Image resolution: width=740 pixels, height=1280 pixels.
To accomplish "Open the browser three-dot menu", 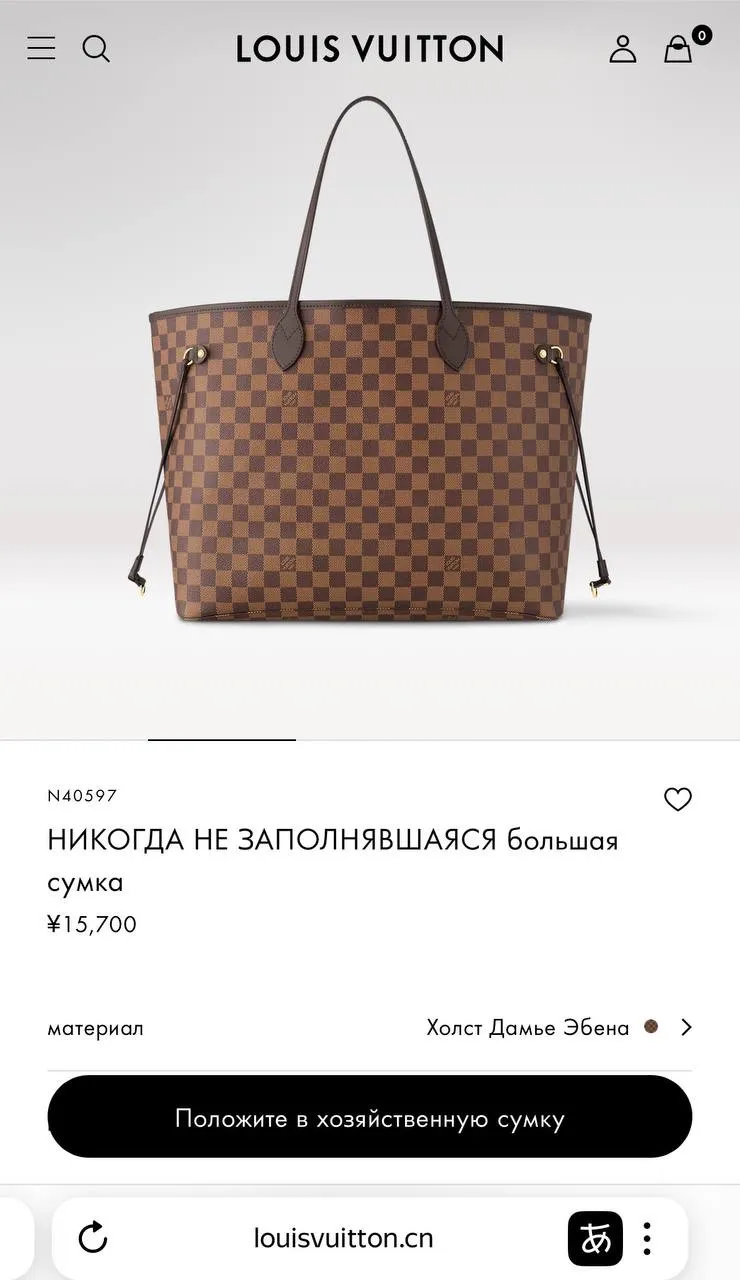I will tap(648, 1238).
